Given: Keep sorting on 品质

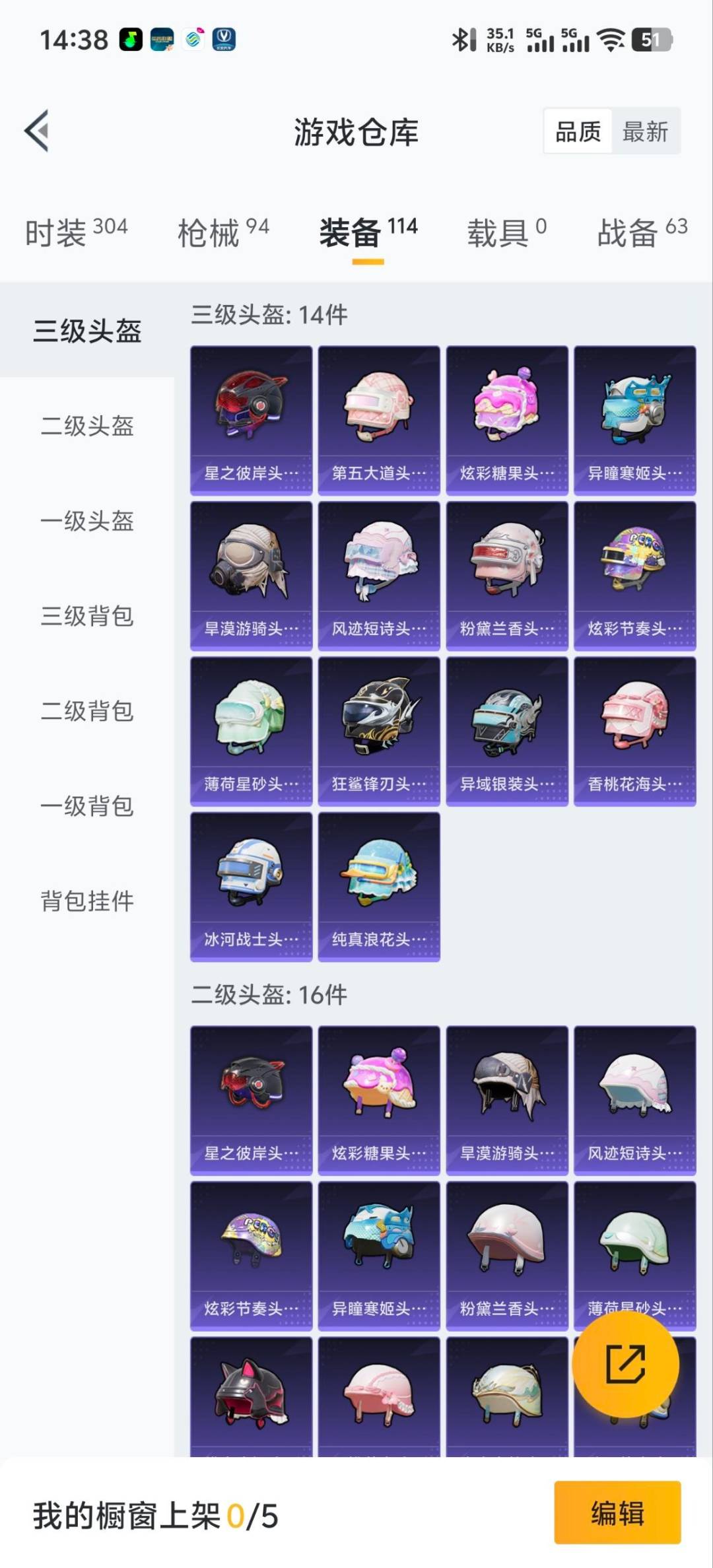Looking at the screenshot, I should (577, 131).
